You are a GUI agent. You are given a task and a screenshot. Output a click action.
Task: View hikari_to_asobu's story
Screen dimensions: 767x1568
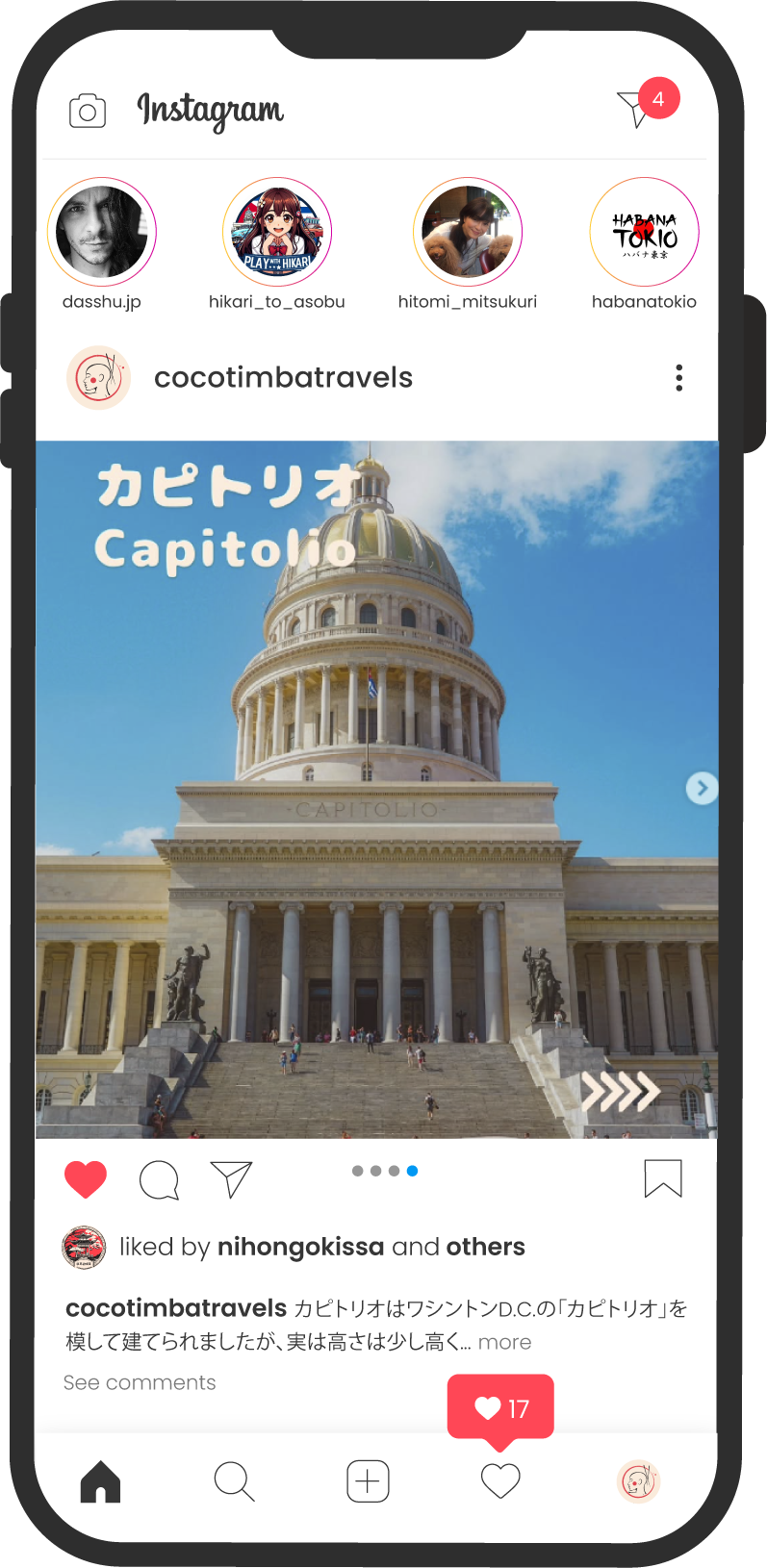pyautogui.click(x=277, y=232)
